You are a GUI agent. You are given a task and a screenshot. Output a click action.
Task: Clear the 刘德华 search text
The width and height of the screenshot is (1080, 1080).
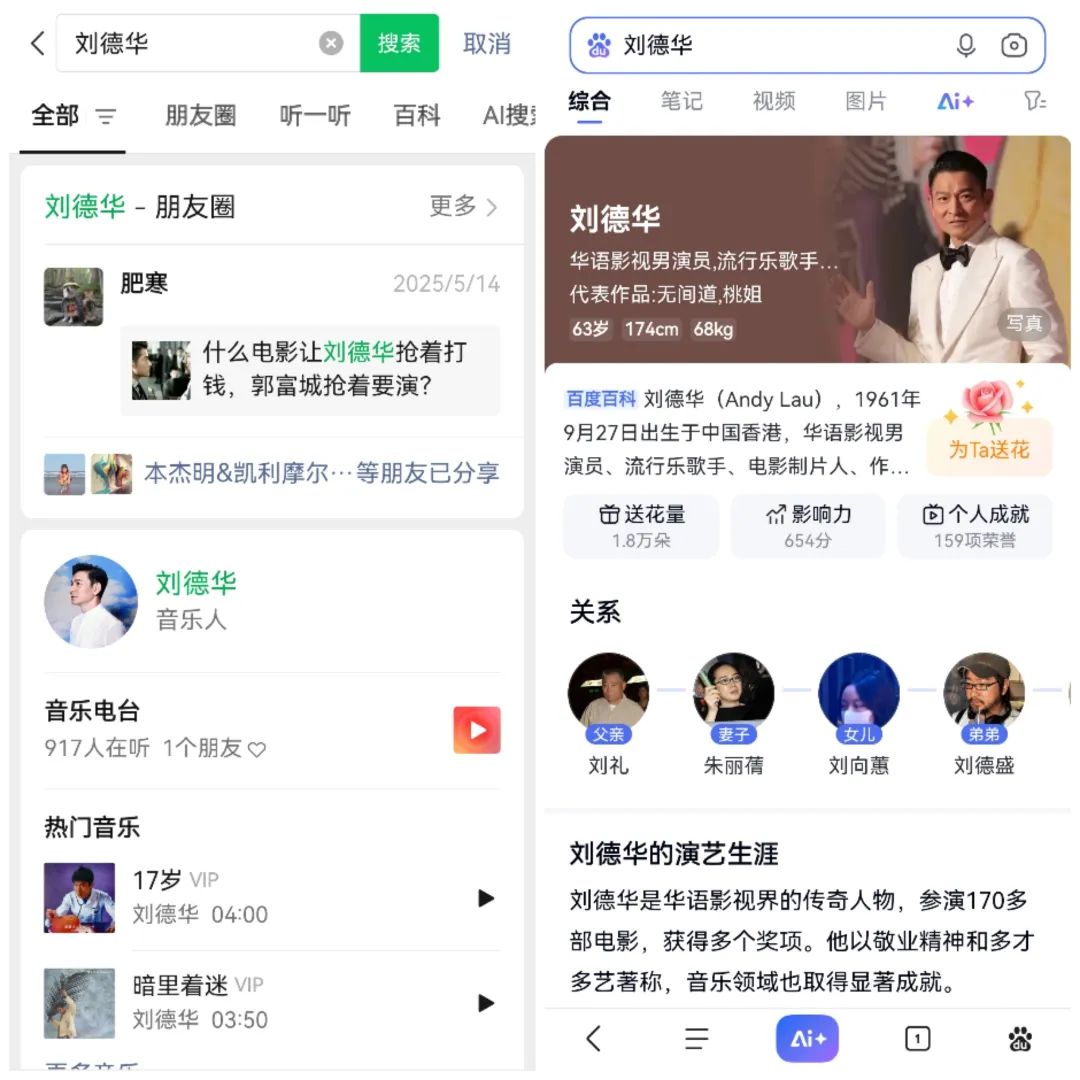331,44
